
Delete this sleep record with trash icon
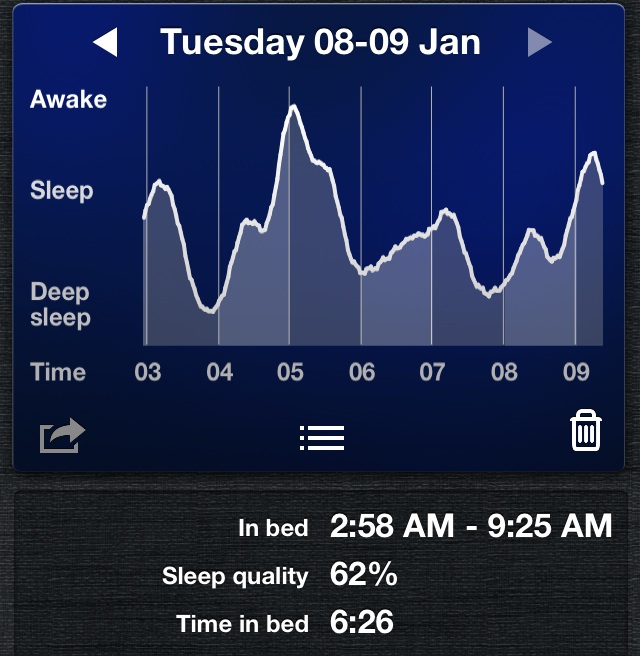[x=585, y=432]
